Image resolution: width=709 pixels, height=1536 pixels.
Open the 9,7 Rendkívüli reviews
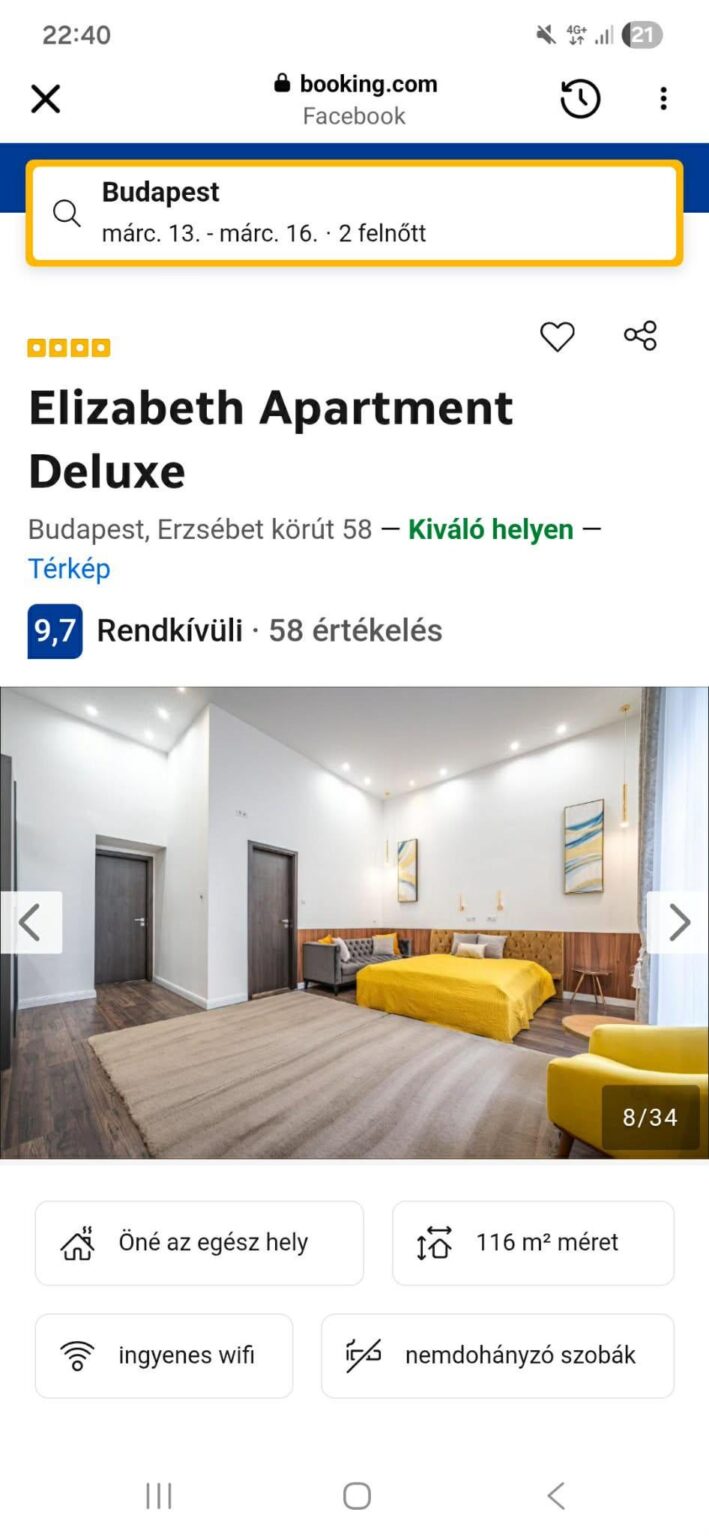(235, 631)
